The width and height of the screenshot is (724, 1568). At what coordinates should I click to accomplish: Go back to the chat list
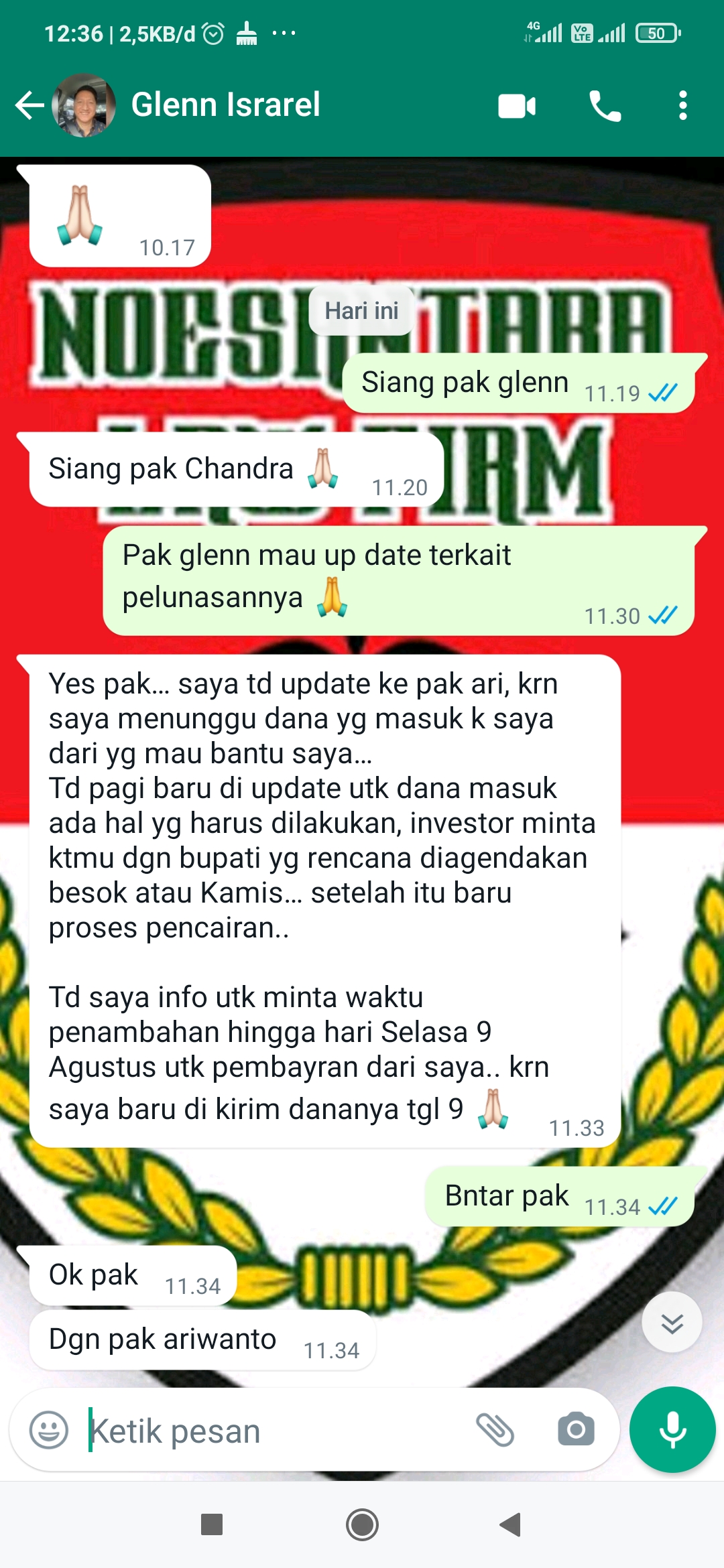29,105
